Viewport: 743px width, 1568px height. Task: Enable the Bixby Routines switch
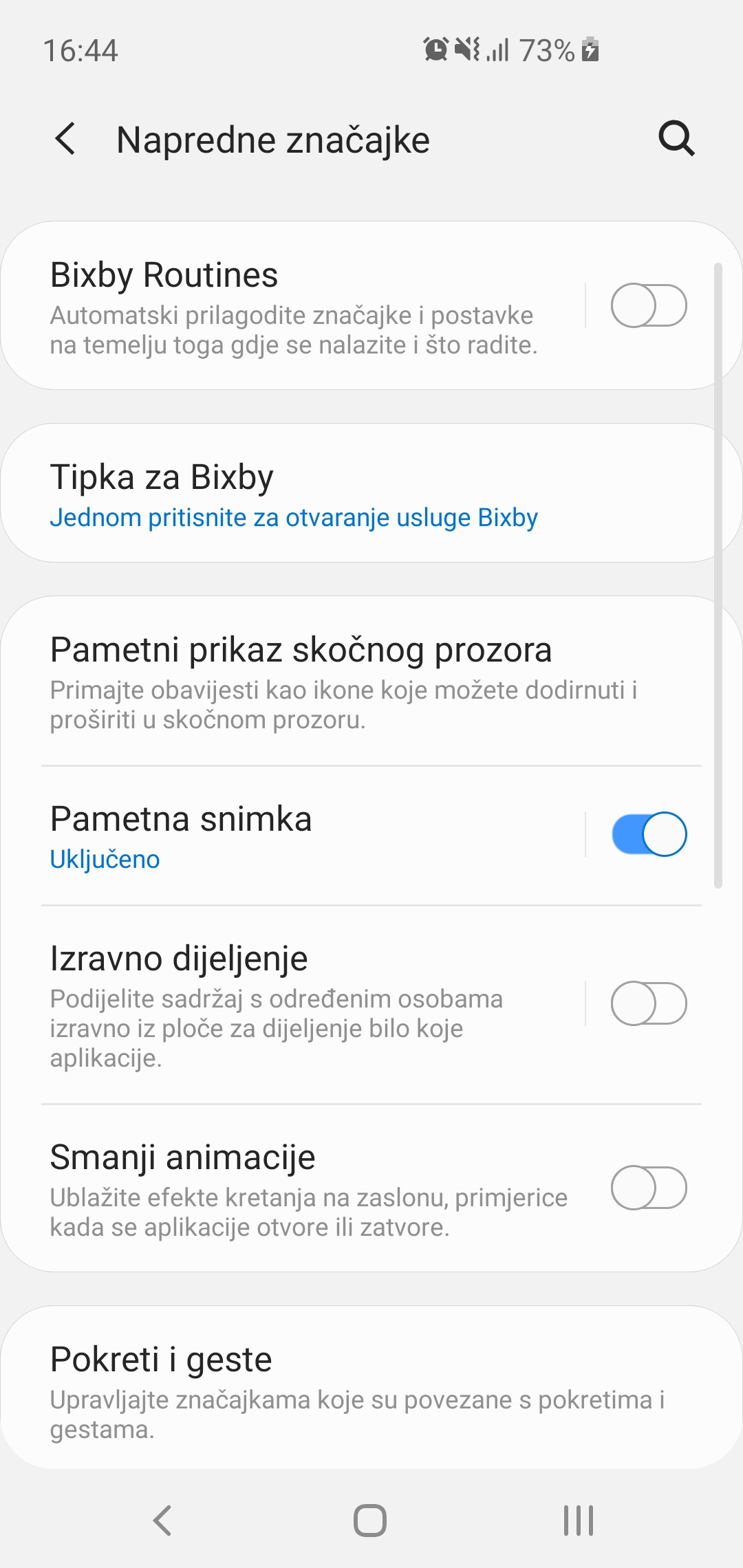[648, 305]
